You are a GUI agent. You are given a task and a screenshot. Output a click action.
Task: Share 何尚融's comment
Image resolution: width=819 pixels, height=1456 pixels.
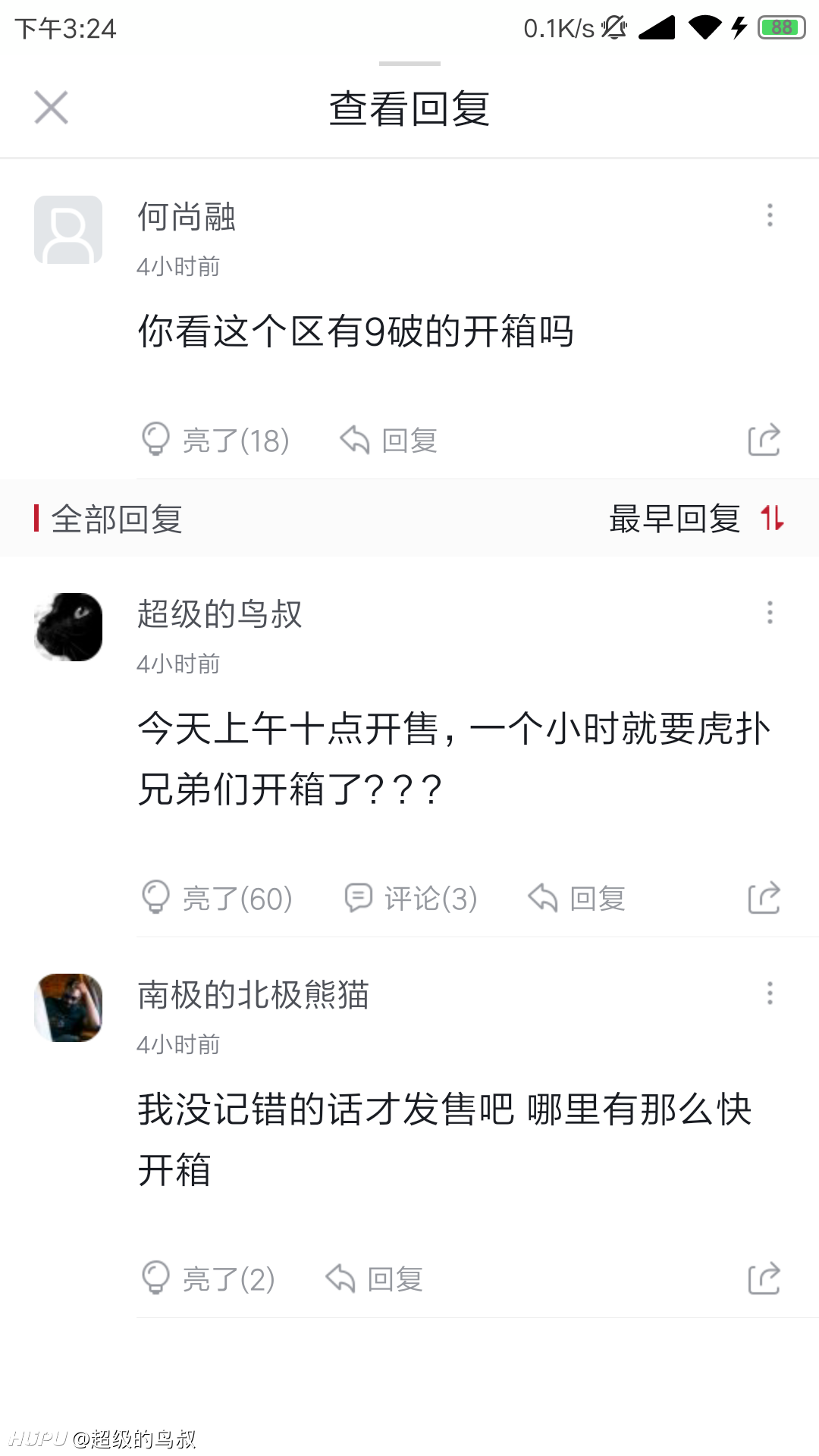tap(764, 440)
